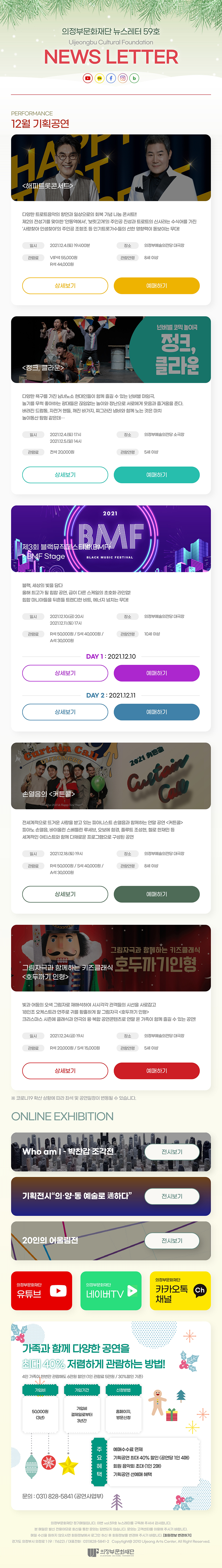Open the YouTube icon in the header

tap(88, 78)
